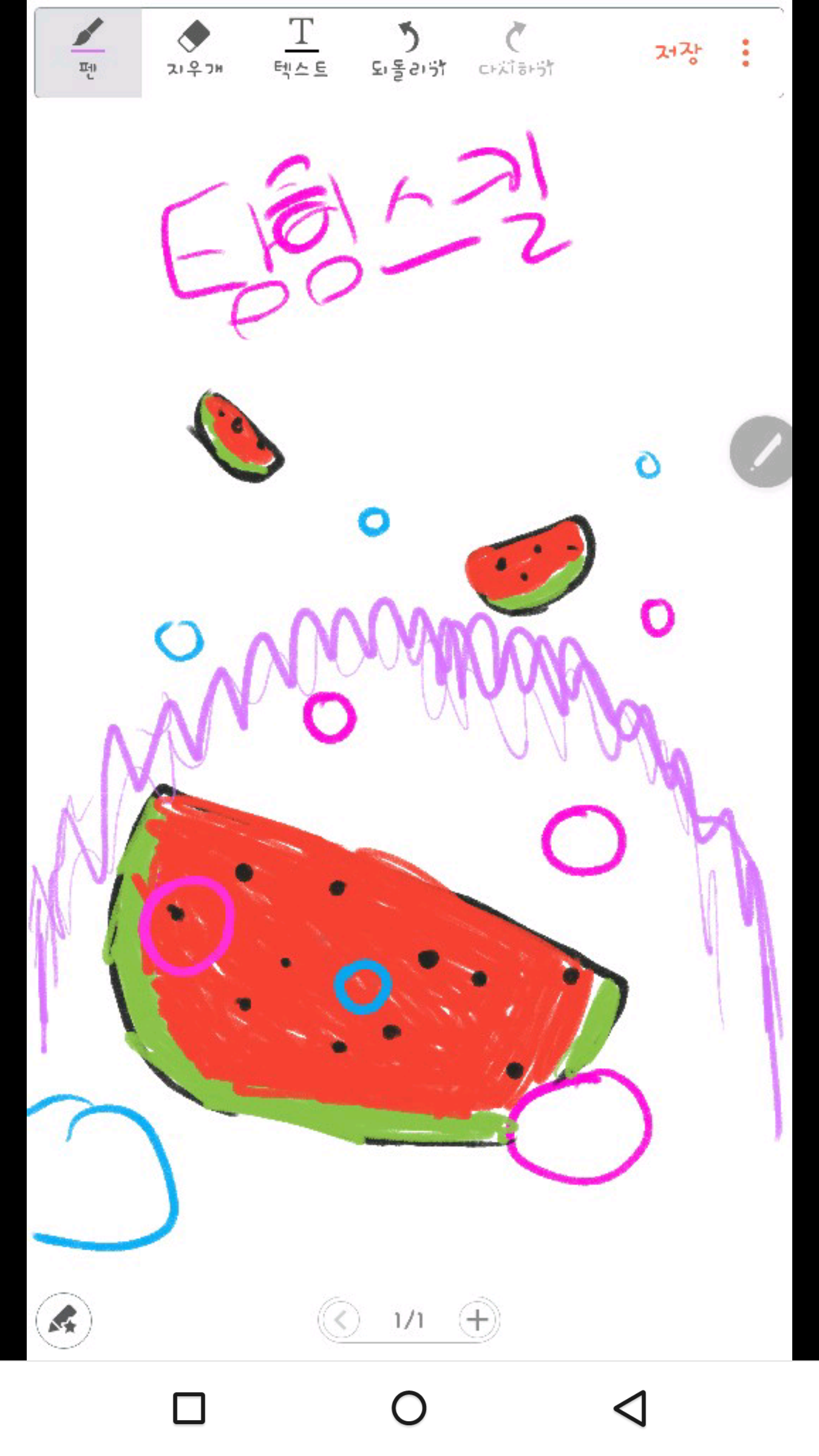
Task: Save the drawing with 저장
Action: coord(678,53)
